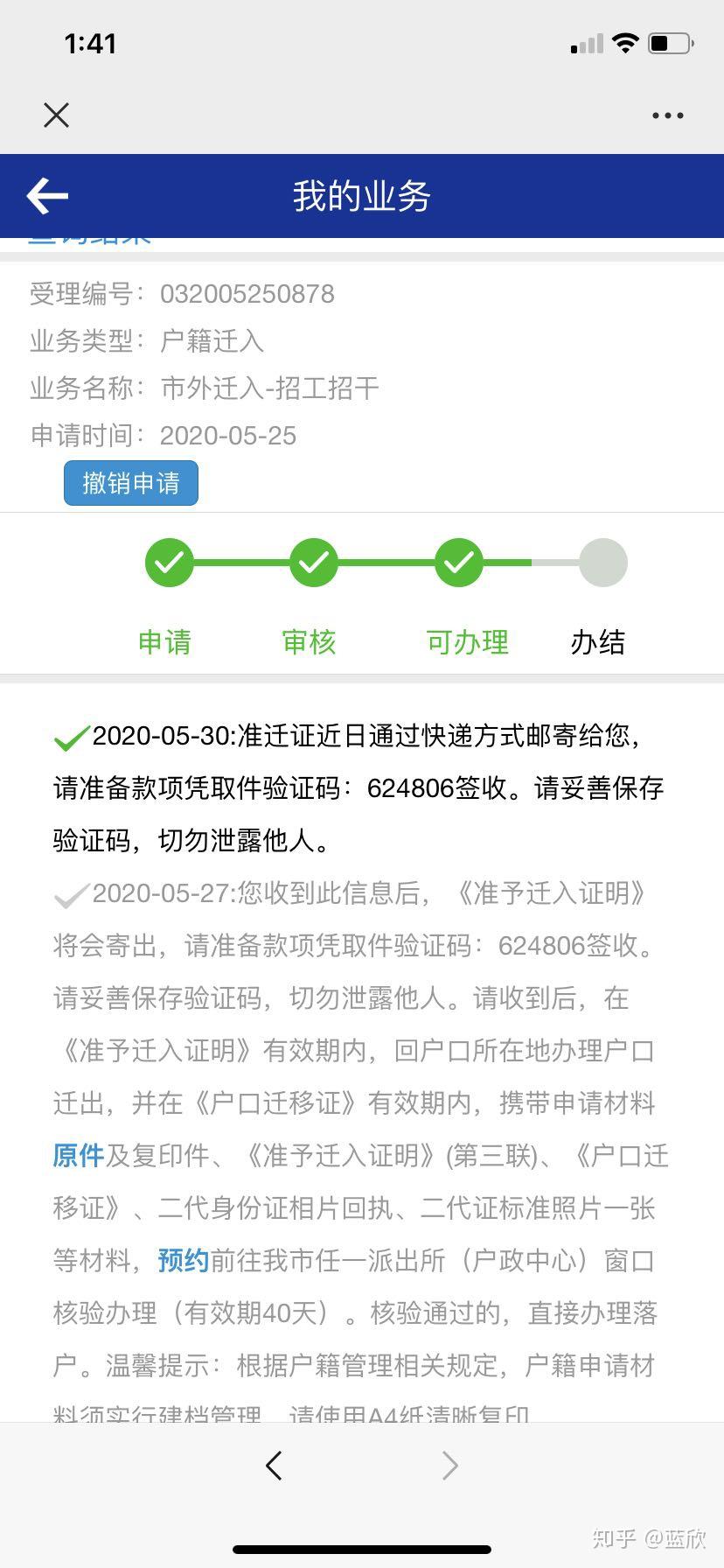The height and width of the screenshot is (1568, 724).
Task: Navigate back with bottom left chevron
Action: coord(274,1465)
